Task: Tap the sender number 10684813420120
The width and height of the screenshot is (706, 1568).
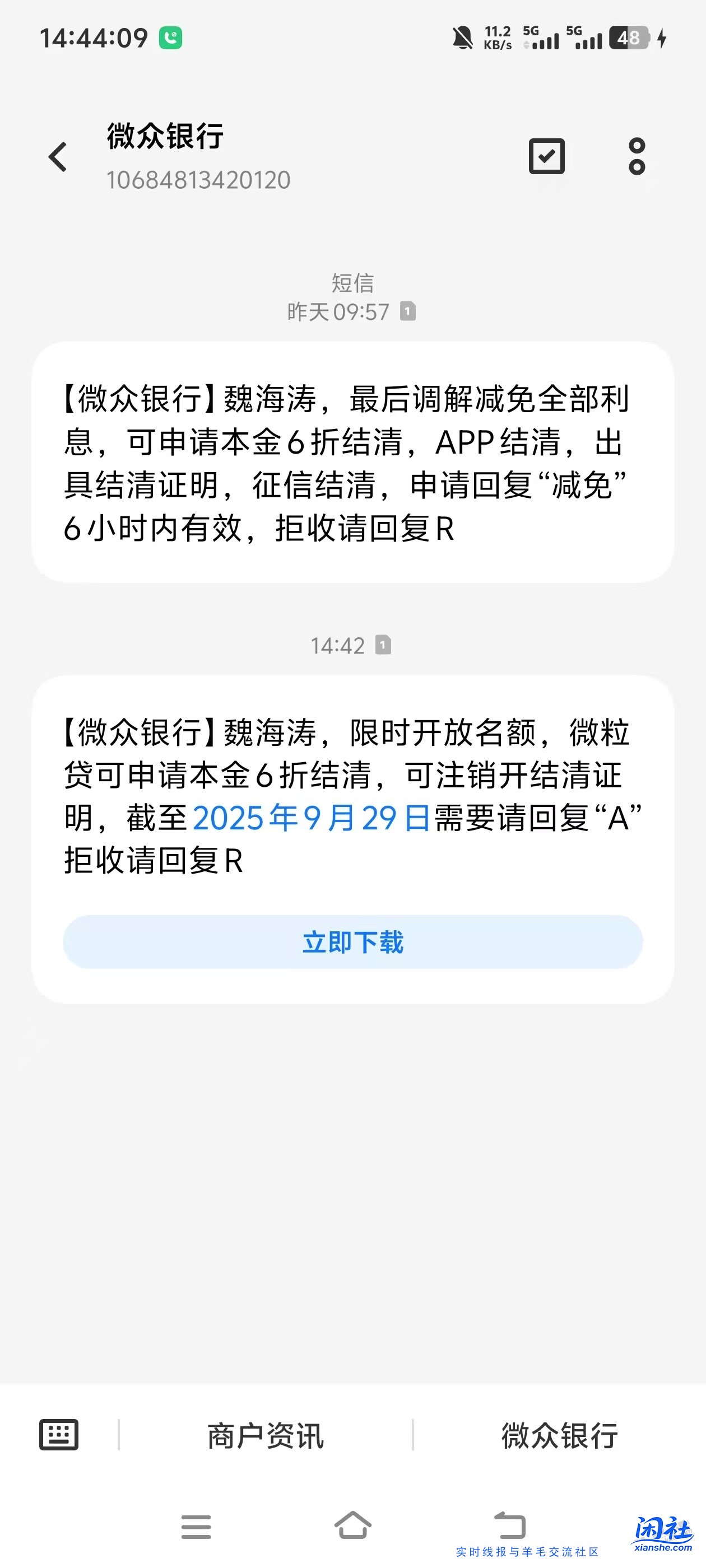Action: click(198, 181)
